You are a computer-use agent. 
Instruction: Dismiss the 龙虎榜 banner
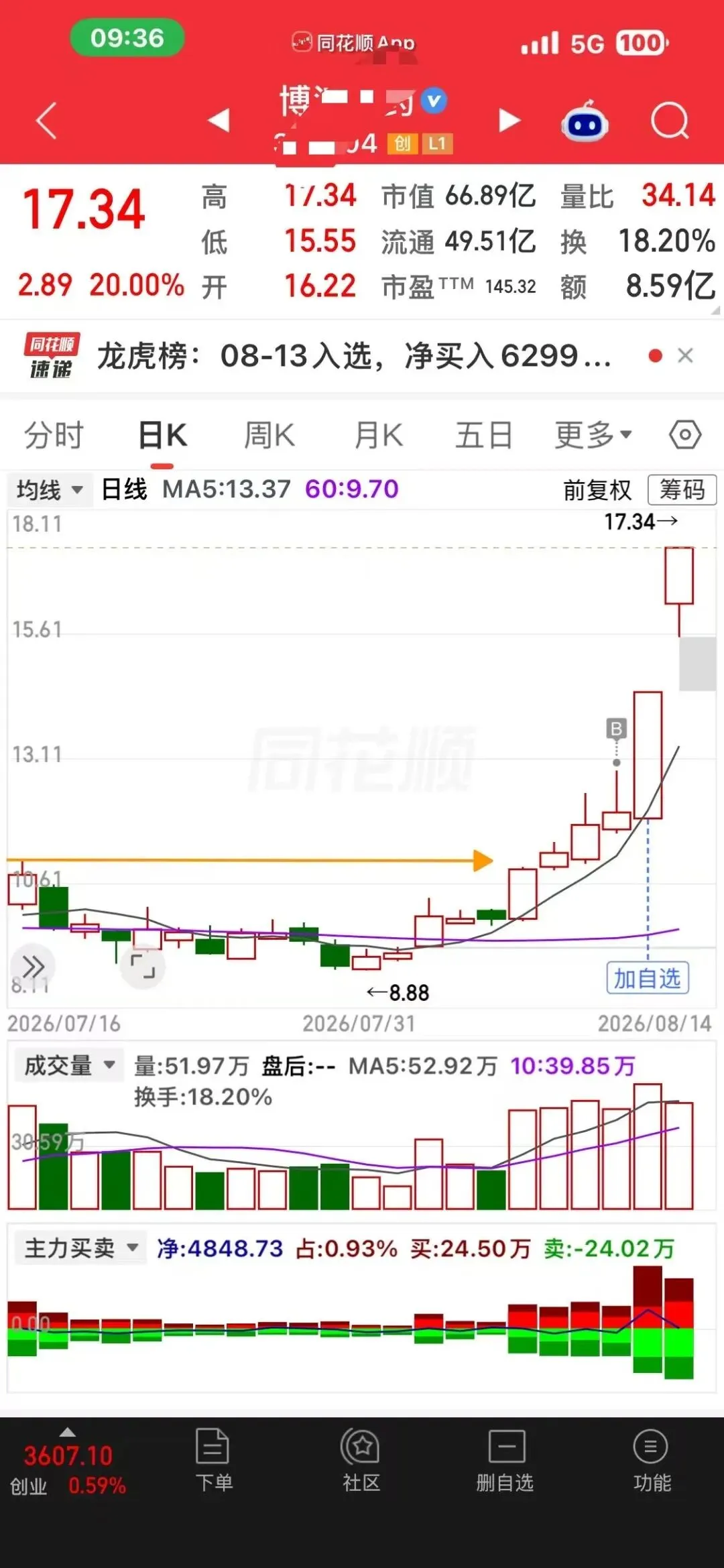(685, 355)
